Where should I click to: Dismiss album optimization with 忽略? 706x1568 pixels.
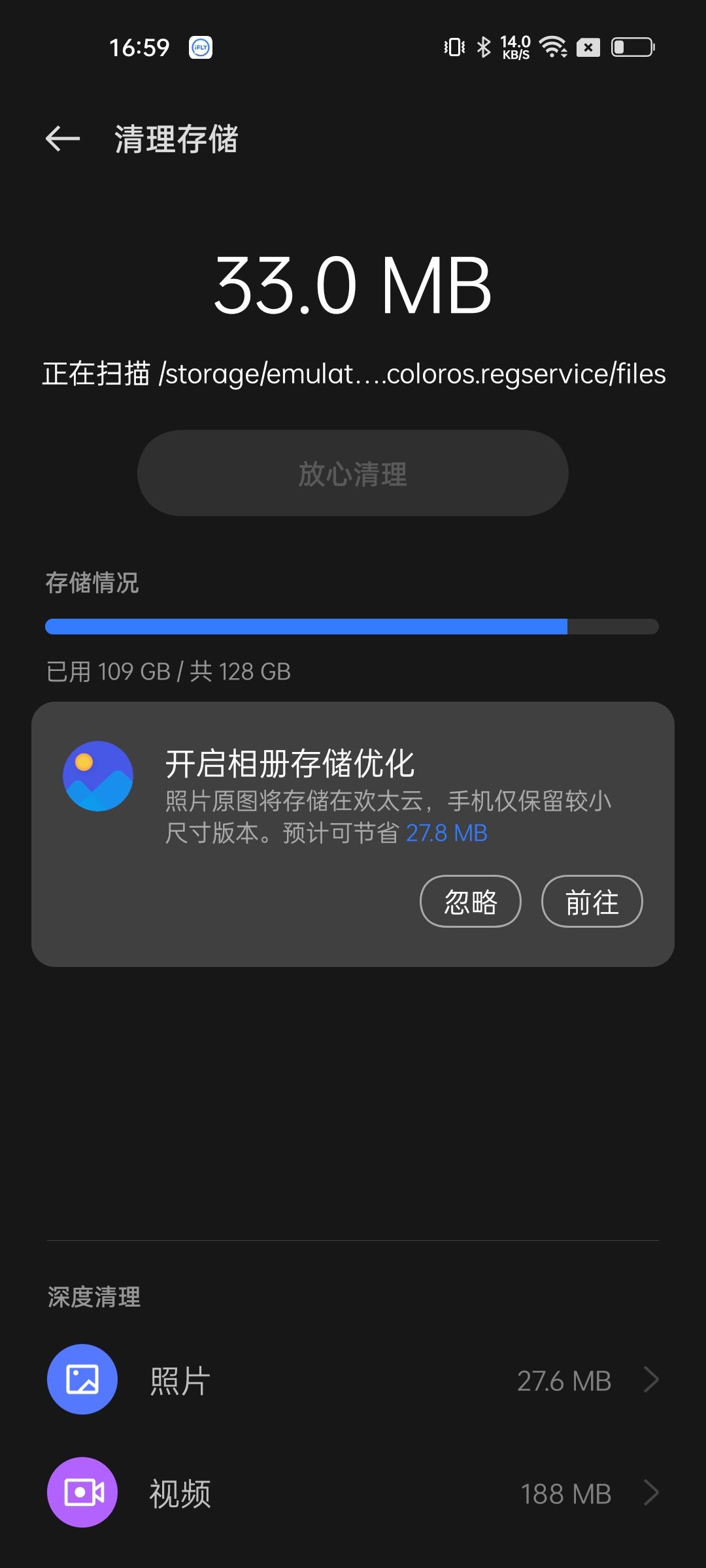pyautogui.click(x=471, y=901)
